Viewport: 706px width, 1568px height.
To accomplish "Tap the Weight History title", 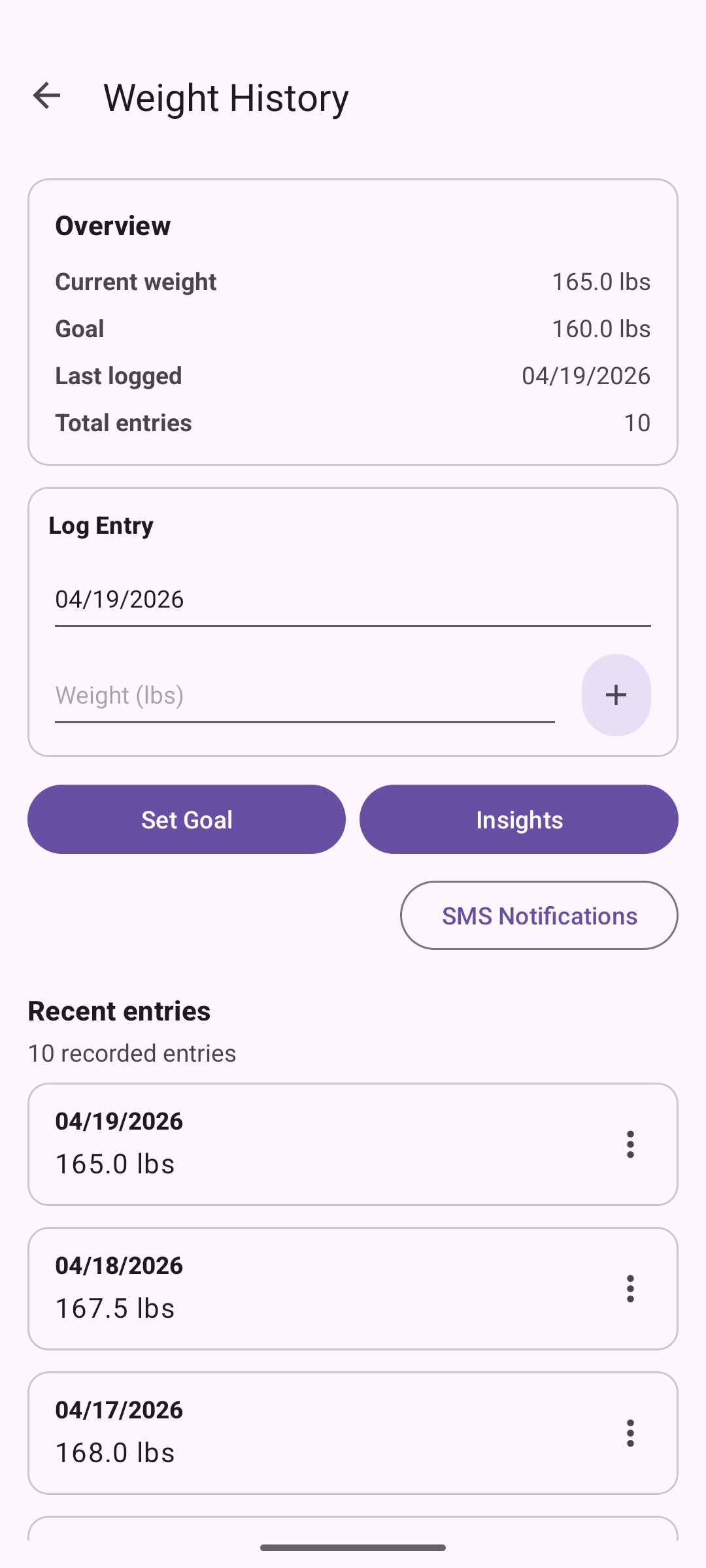I will coord(226,97).
